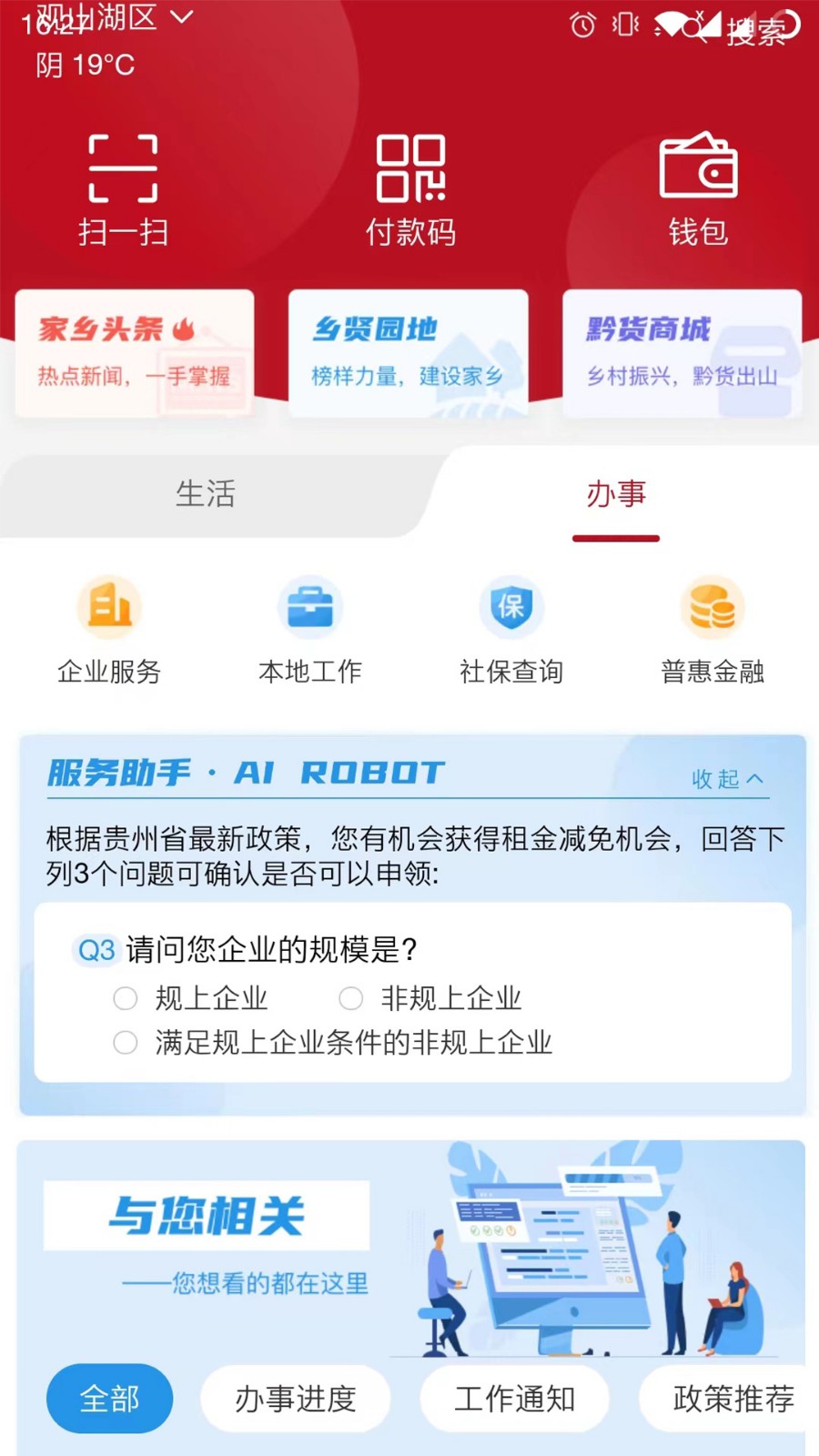
Task: Switch to the 办事 tab
Action: (616, 495)
